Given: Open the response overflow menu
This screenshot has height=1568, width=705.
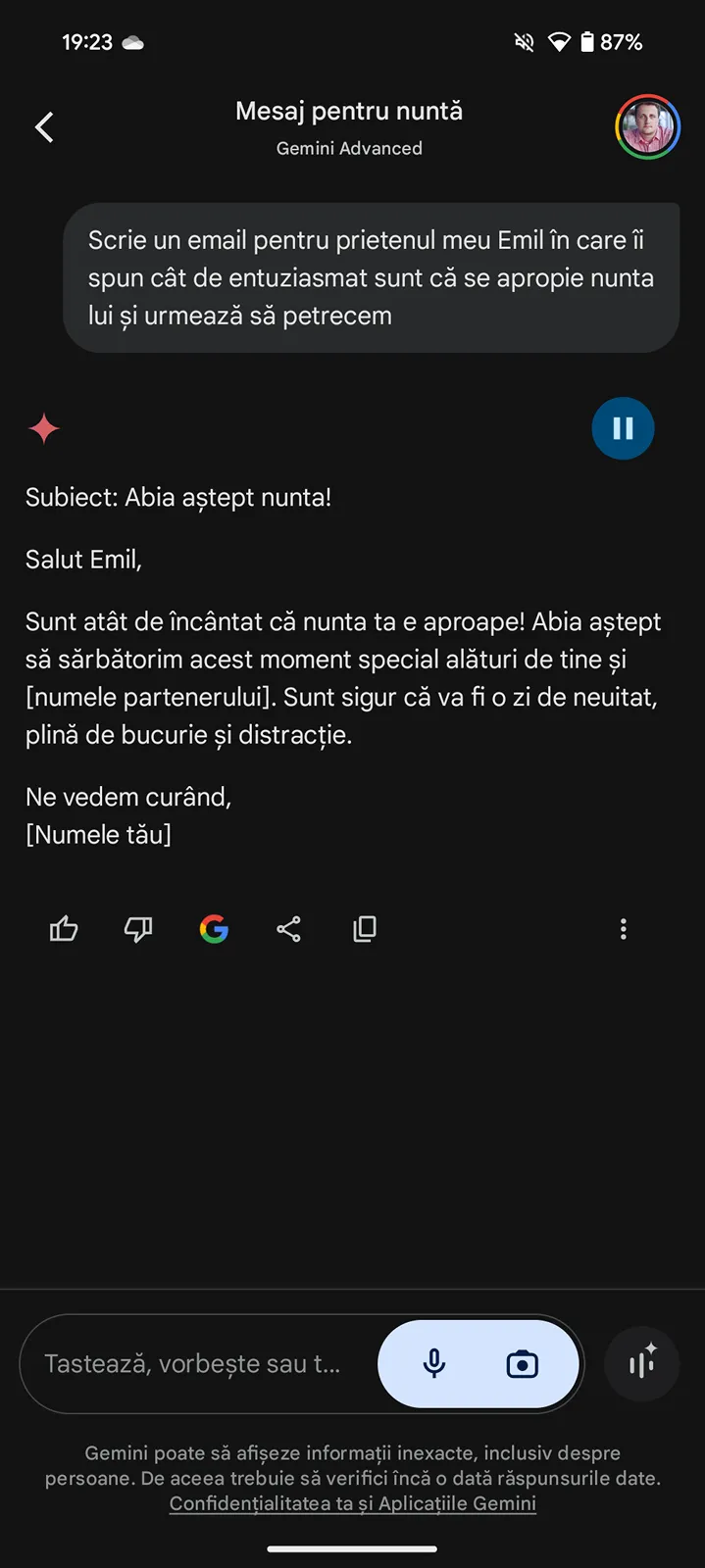Looking at the screenshot, I should [x=623, y=929].
